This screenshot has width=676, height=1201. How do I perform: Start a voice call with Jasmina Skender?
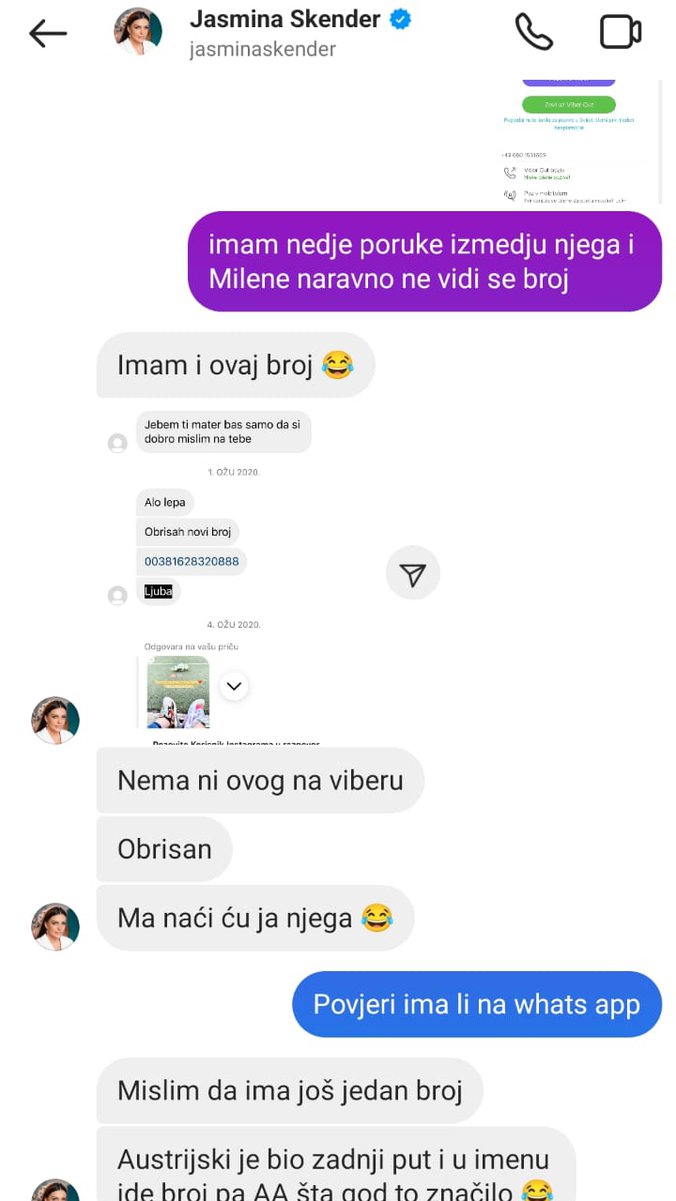[533, 32]
